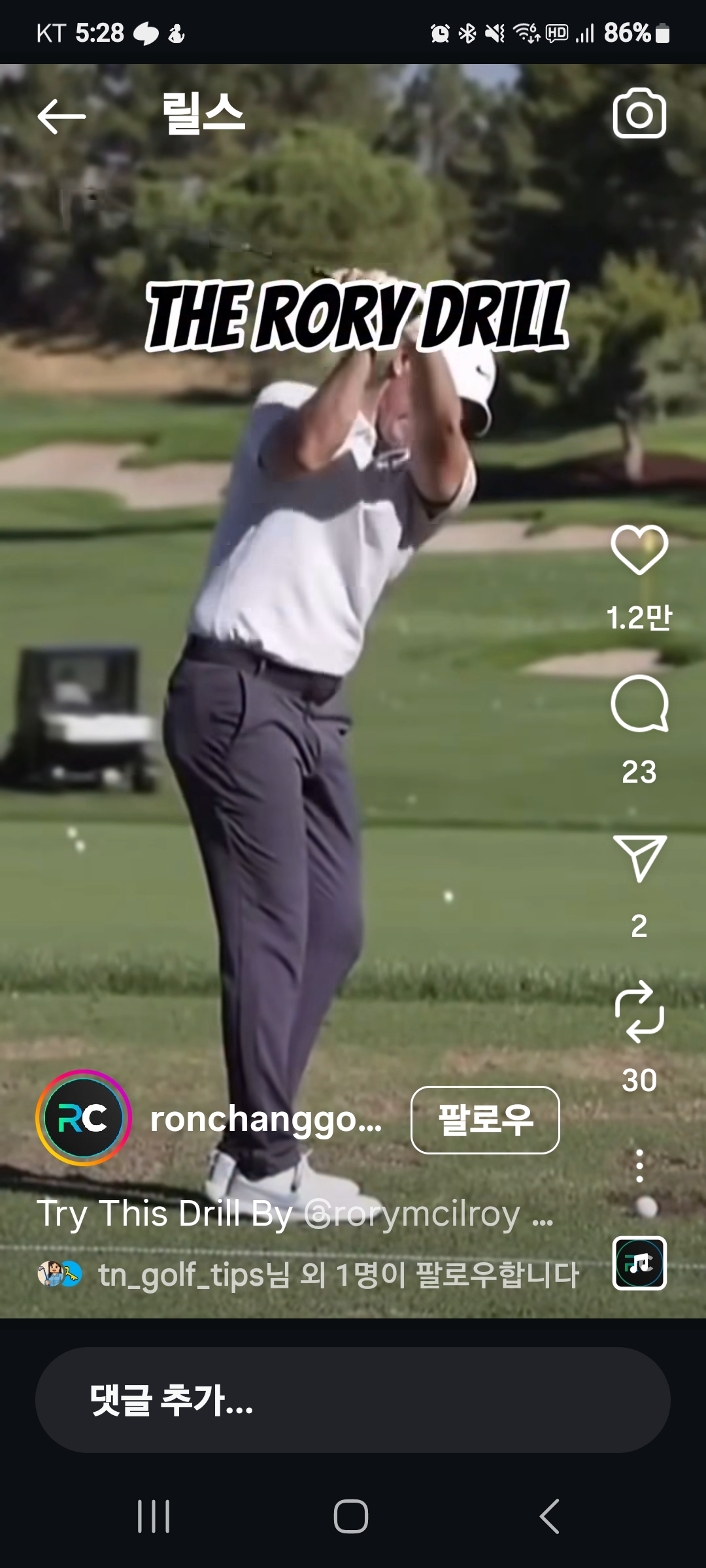The height and width of the screenshot is (1568, 706).
Task: View the ronchanggo username profile
Action: 266,1119
